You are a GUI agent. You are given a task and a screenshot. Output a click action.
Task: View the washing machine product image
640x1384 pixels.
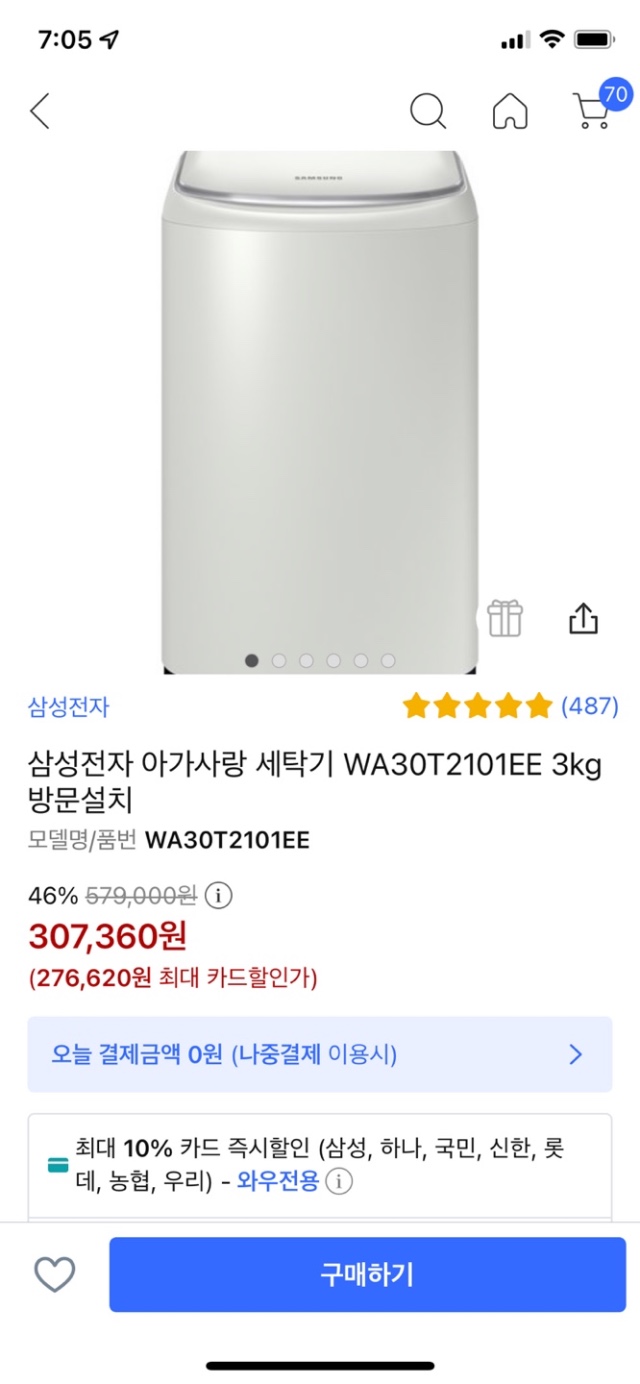(x=320, y=400)
